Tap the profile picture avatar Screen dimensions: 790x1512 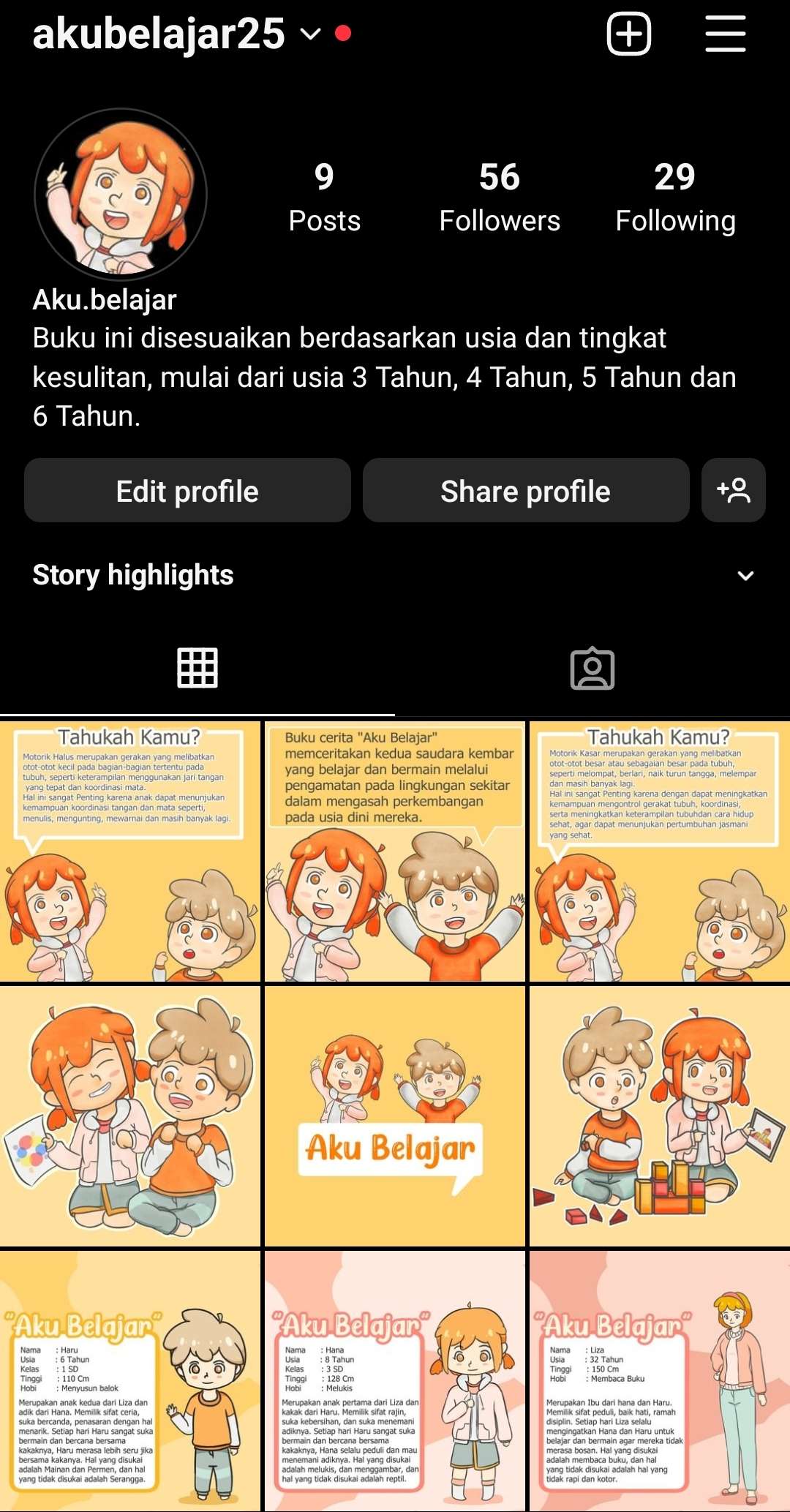point(121,195)
